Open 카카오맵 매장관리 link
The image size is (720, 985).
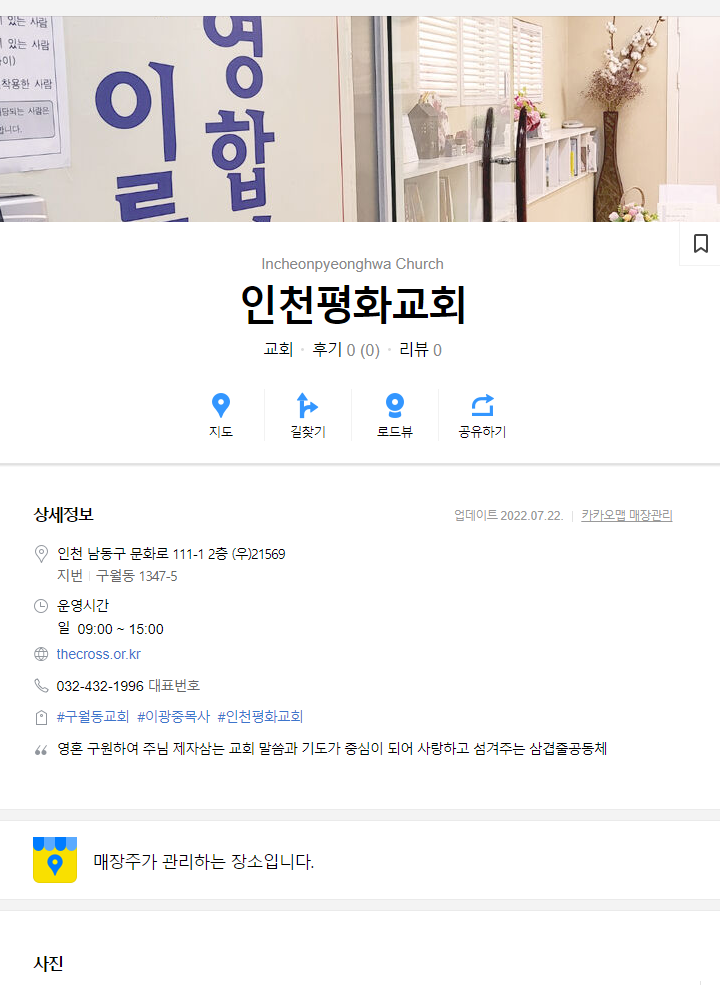pyautogui.click(x=627, y=516)
